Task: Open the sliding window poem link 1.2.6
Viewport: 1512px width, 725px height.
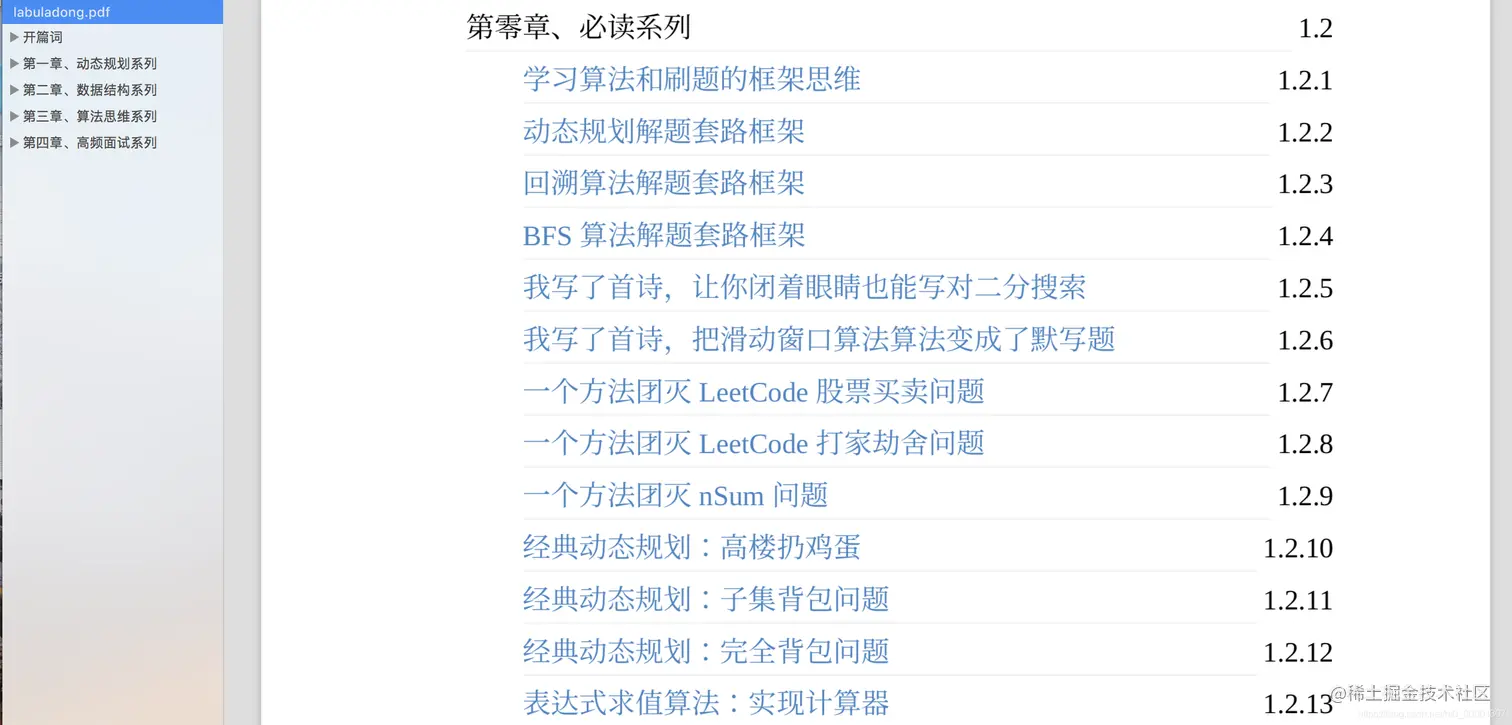Action: coord(818,339)
